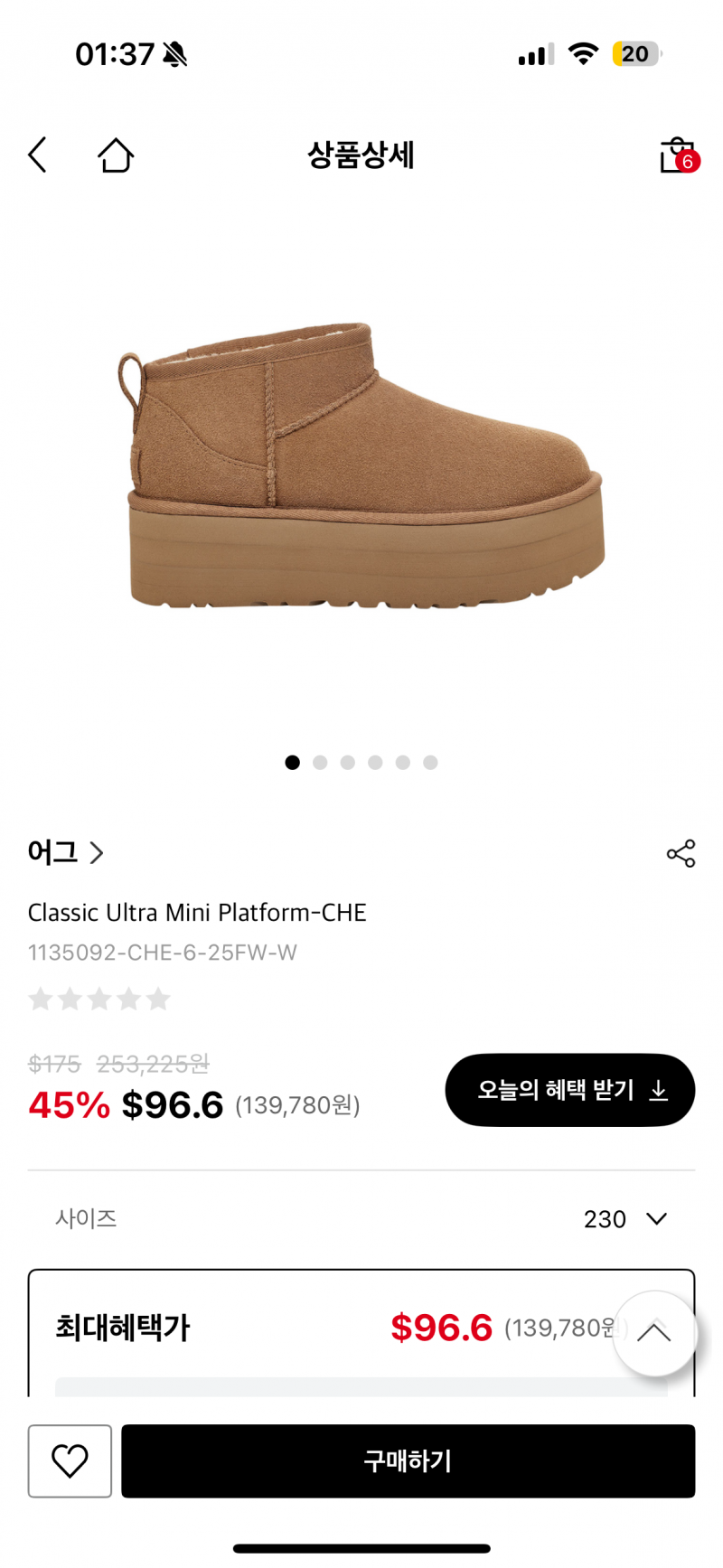Open the home icon
The height and width of the screenshot is (1568, 723).
[x=116, y=155]
